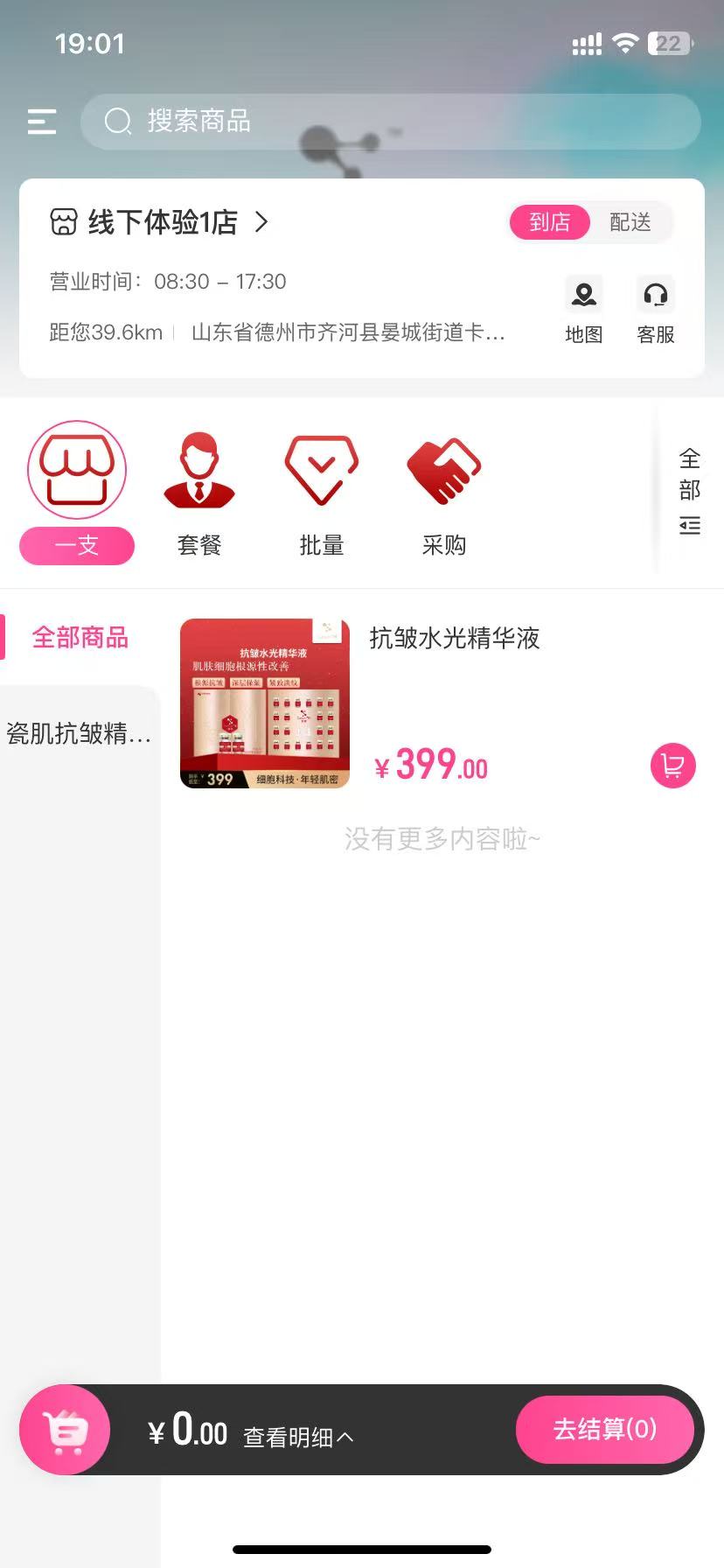
Task: Switch to the 批量 category
Action: tap(322, 492)
